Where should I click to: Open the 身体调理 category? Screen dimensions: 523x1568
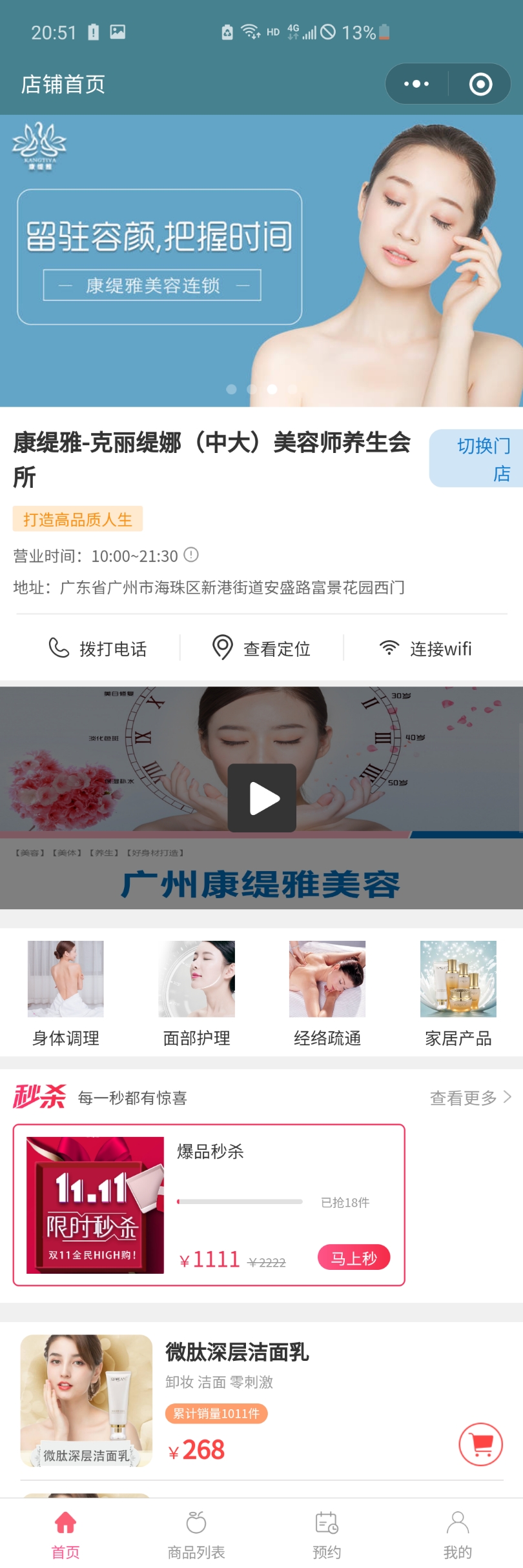(x=66, y=992)
